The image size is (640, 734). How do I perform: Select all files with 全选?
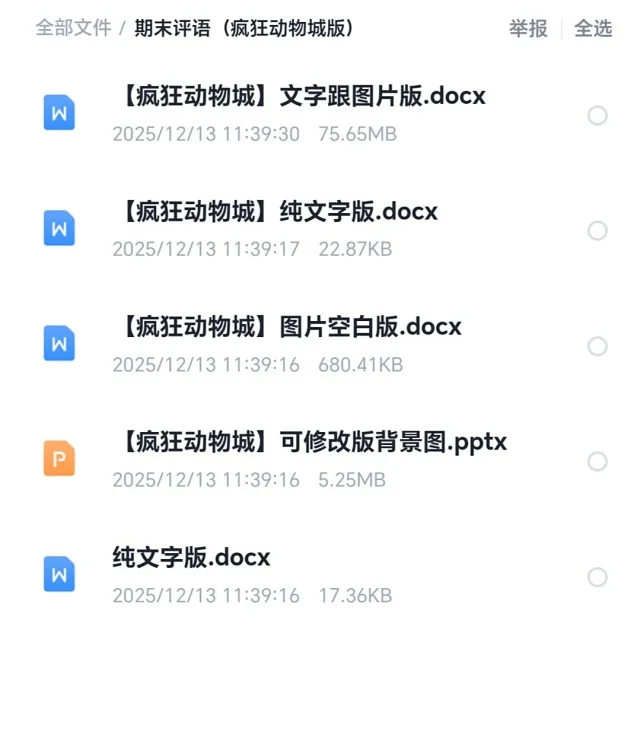point(593,29)
